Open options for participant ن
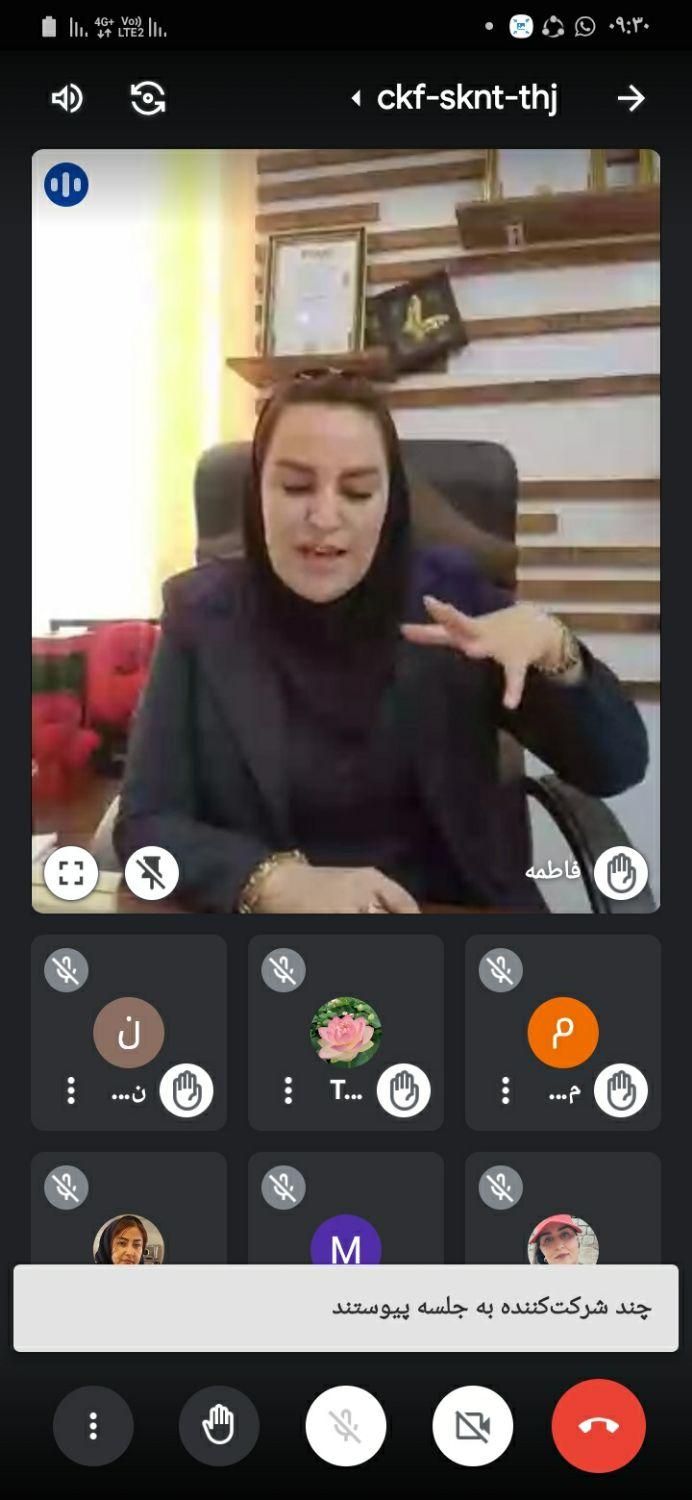 click(x=71, y=1090)
